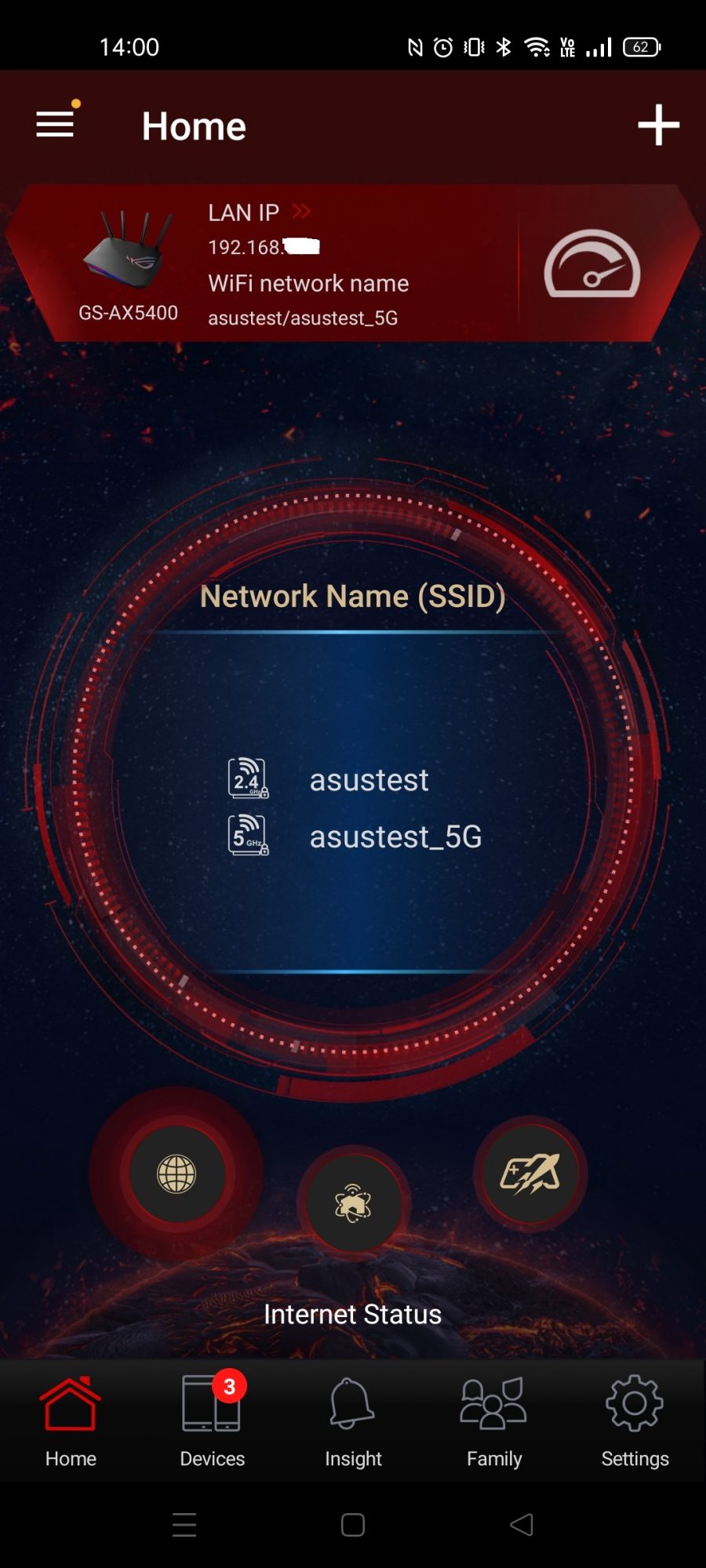Open the speed gauge icon

coord(592,264)
